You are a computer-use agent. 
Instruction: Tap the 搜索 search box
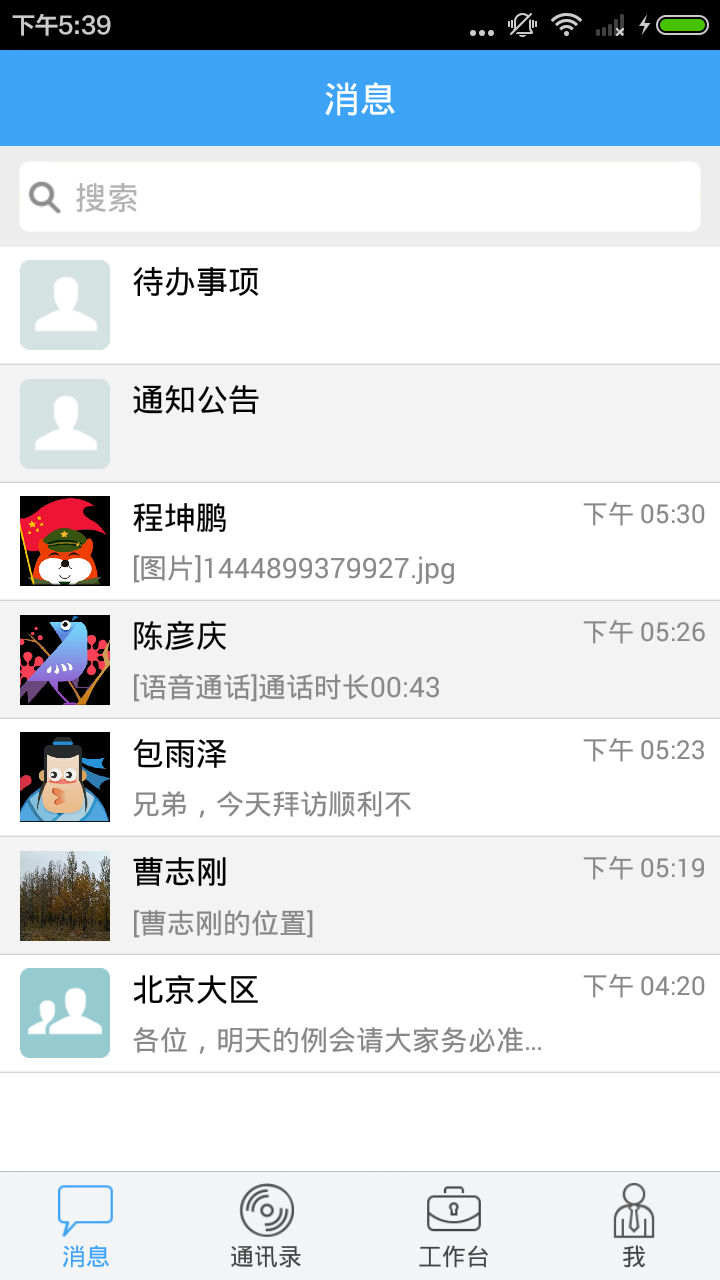(360, 197)
